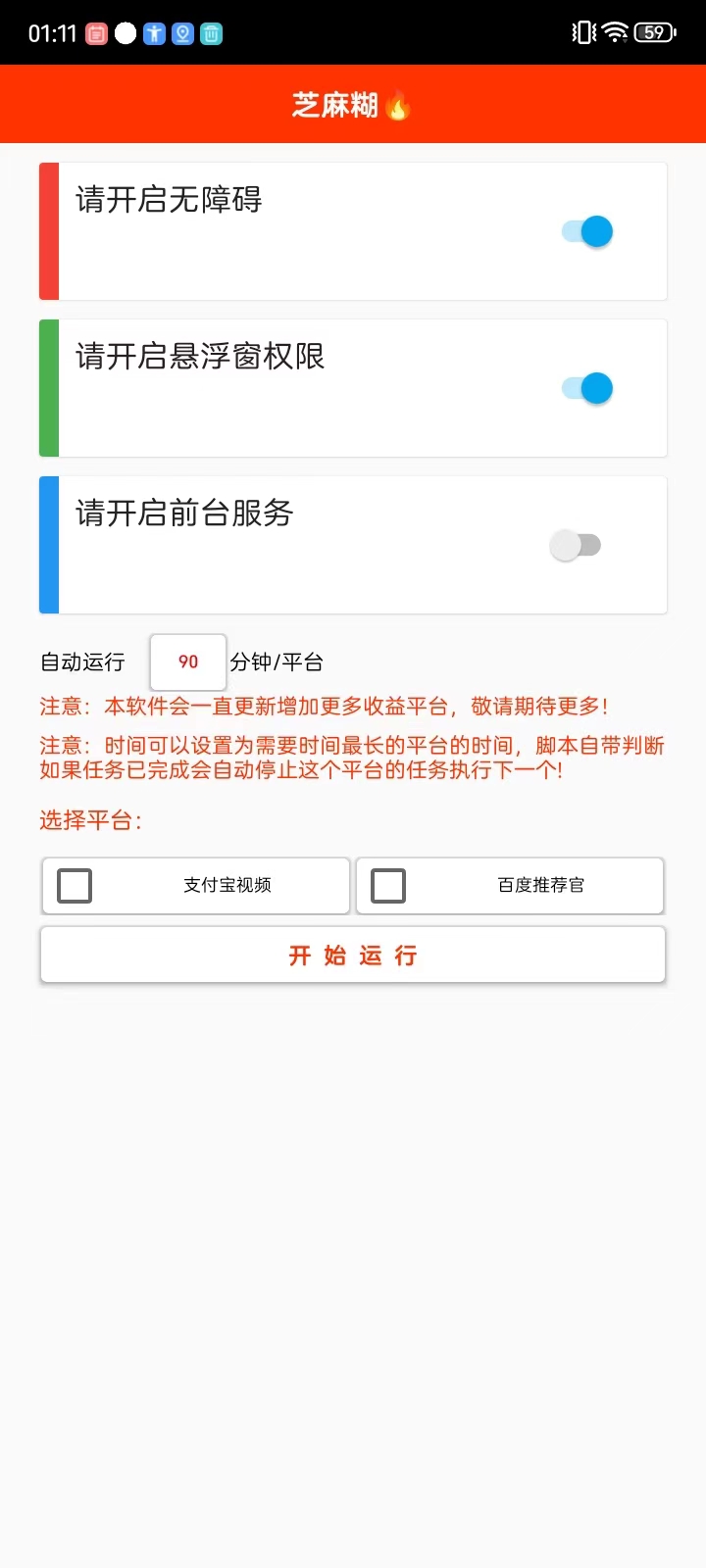This screenshot has height=1568, width=706.
Task: Click the red clipboard icon in status bar
Action: pos(96,32)
